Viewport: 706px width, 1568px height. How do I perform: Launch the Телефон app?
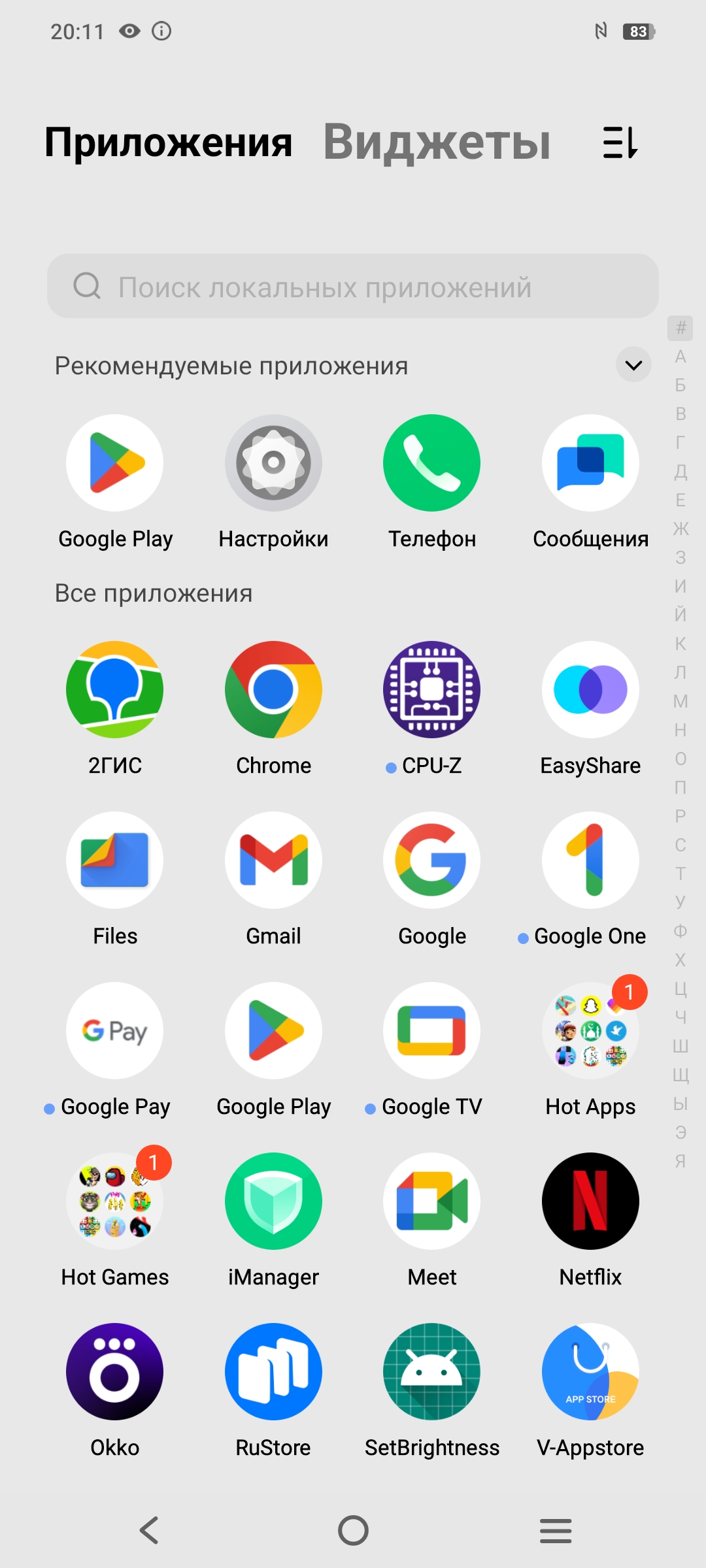click(431, 463)
